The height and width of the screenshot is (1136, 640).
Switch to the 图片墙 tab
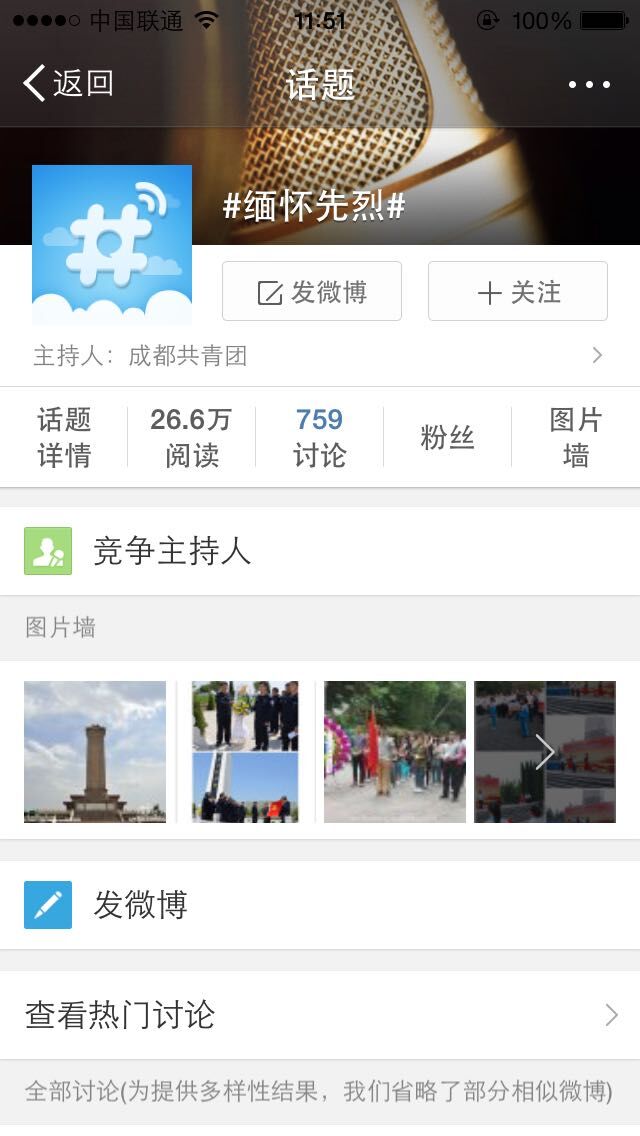[x=576, y=438]
